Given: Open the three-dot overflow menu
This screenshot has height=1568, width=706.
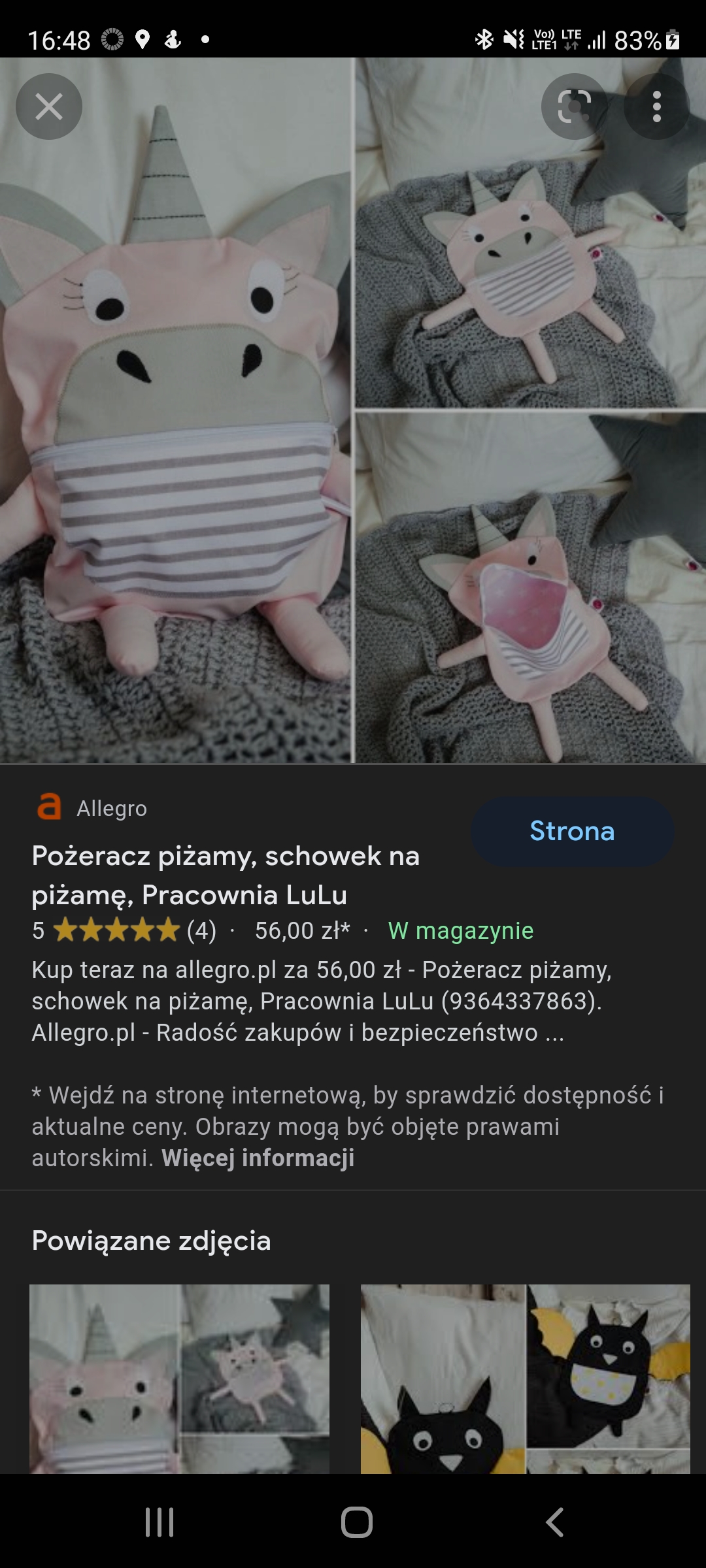Looking at the screenshot, I should coord(657,106).
